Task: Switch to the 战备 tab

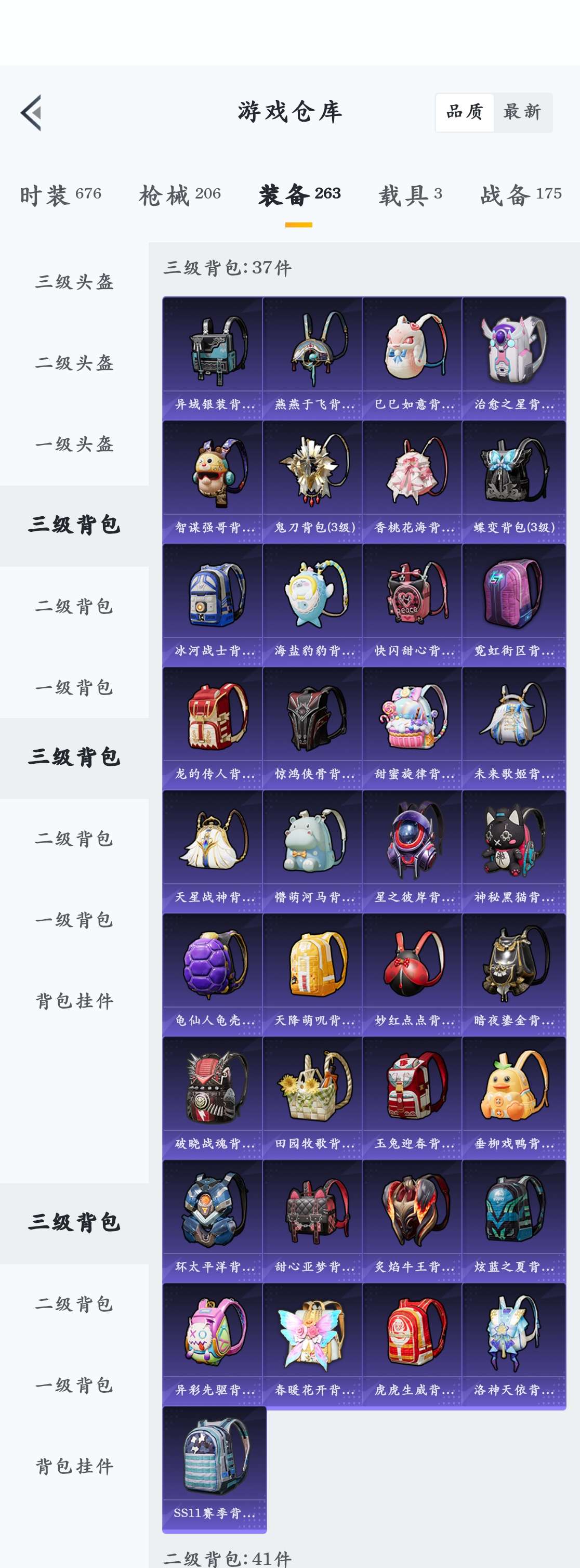Action: point(520,195)
